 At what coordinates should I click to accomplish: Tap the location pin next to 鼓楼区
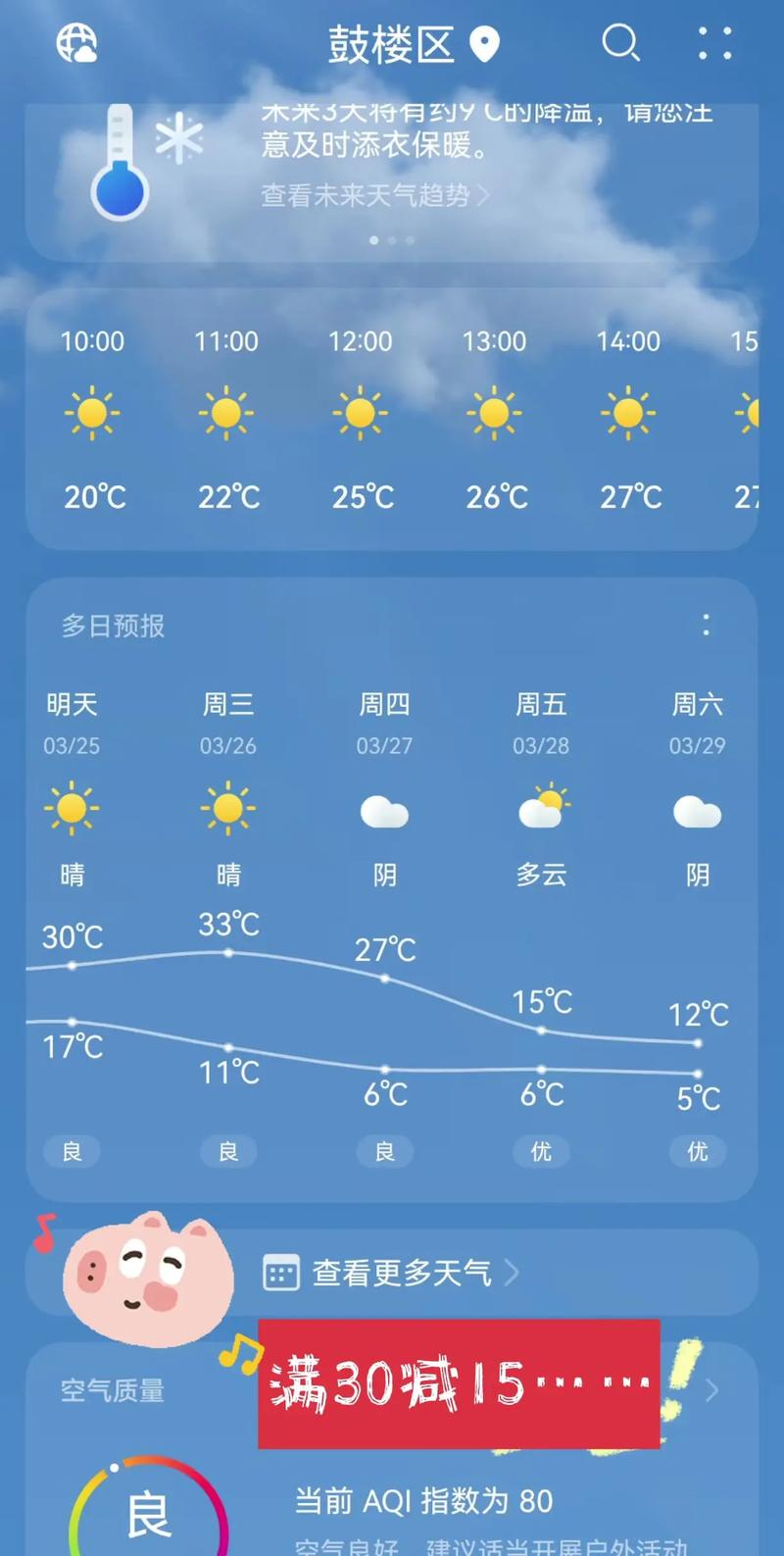pos(486,44)
